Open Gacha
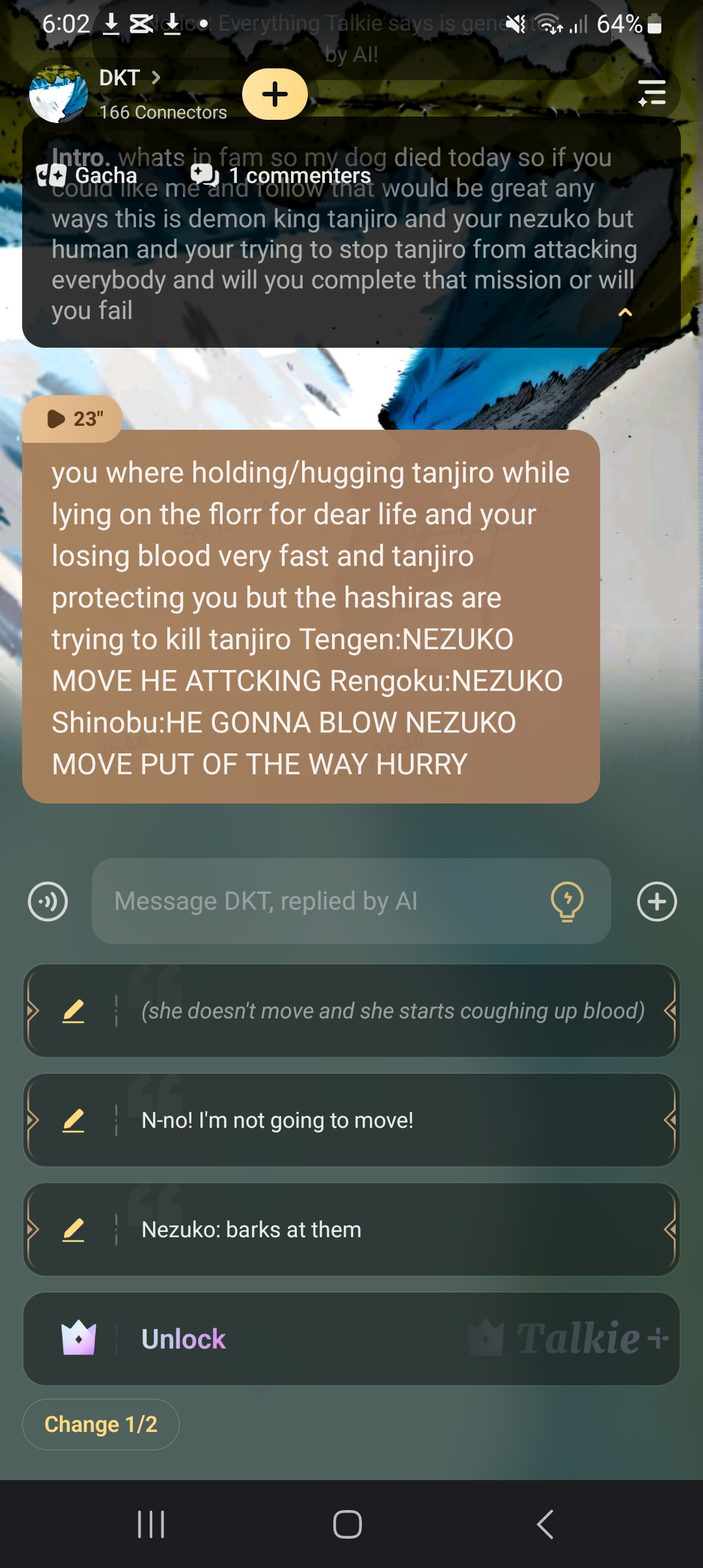703x1568 pixels. [87, 175]
